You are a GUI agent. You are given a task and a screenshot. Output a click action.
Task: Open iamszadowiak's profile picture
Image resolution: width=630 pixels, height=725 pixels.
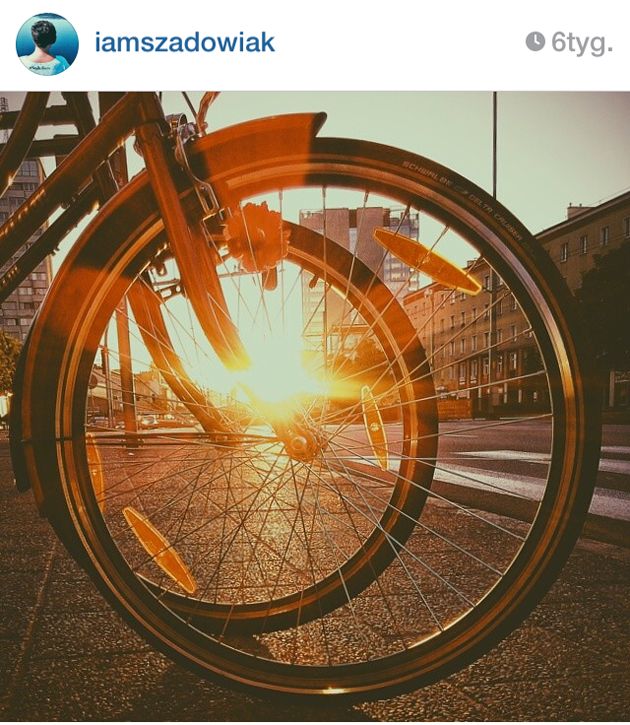point(47,44)
